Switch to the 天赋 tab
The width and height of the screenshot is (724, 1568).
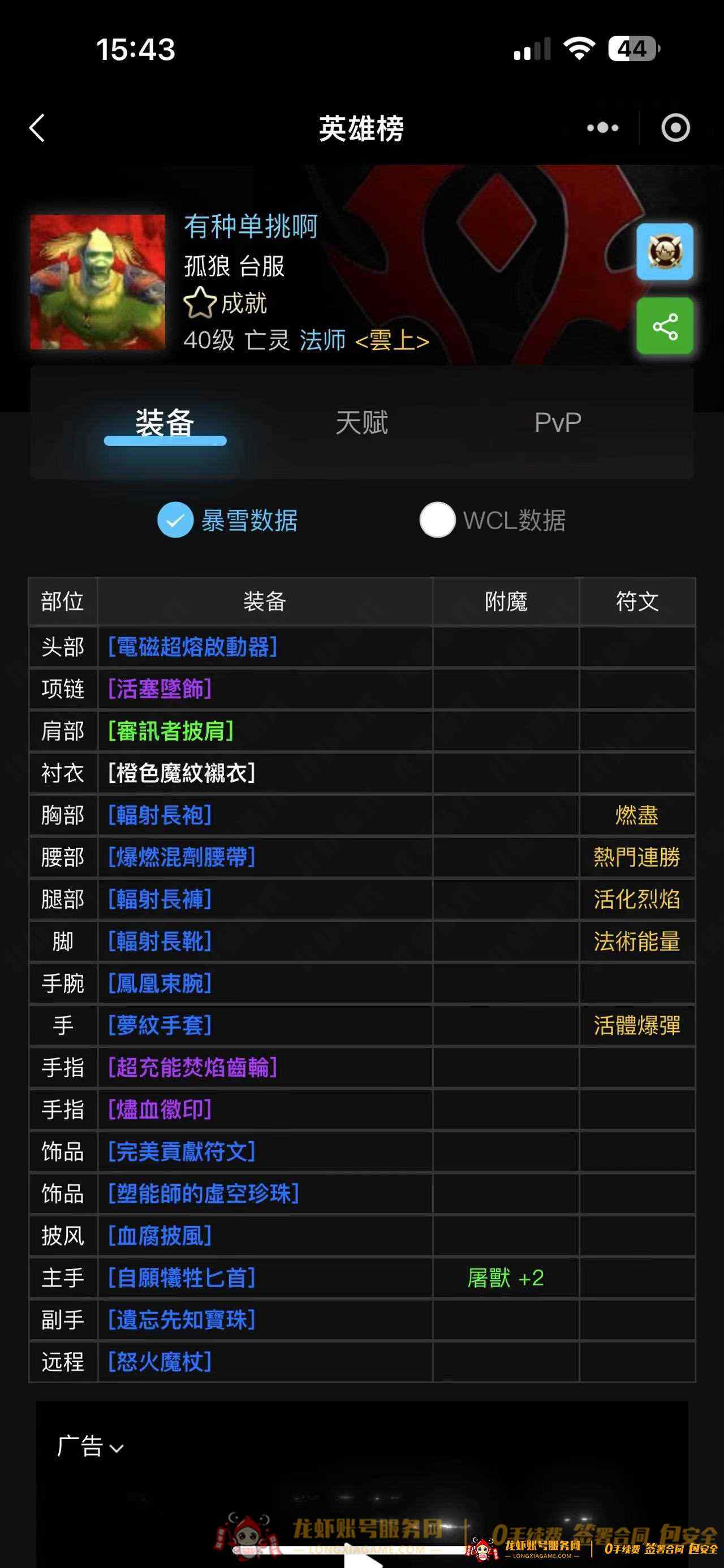point(361,422)
